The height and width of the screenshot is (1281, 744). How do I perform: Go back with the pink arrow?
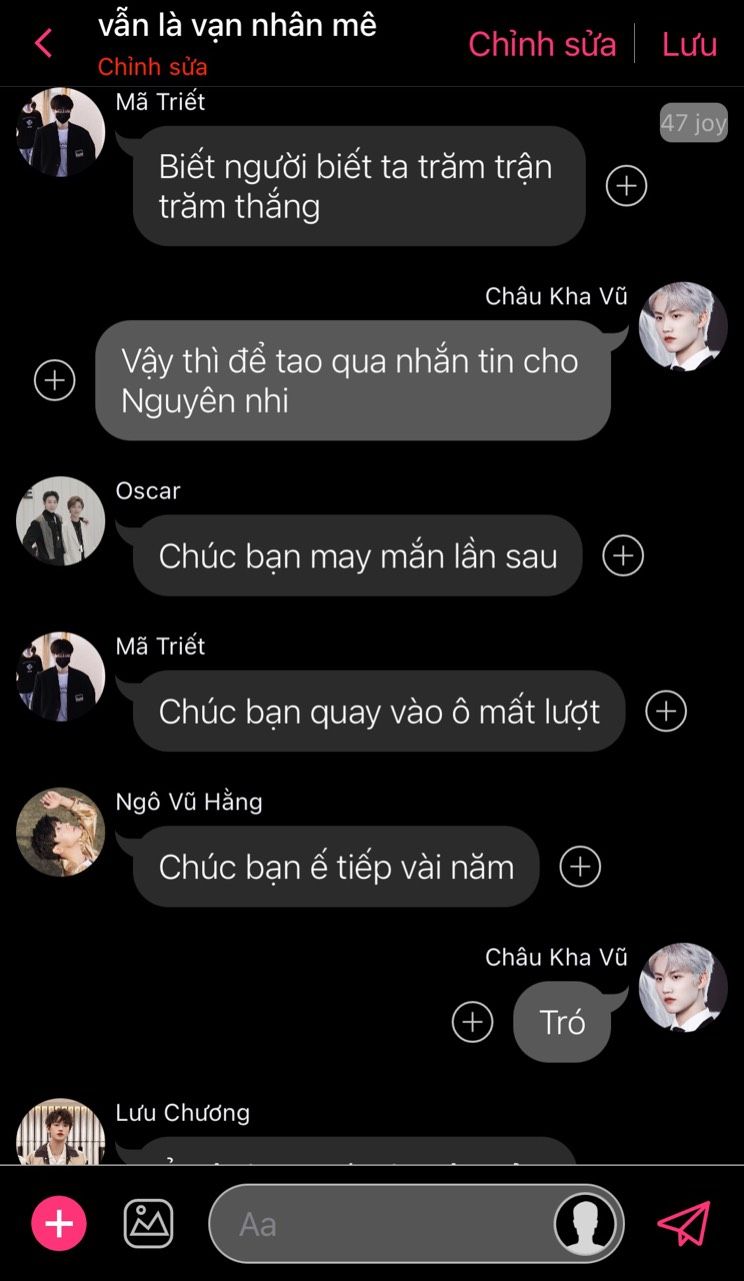43,43
